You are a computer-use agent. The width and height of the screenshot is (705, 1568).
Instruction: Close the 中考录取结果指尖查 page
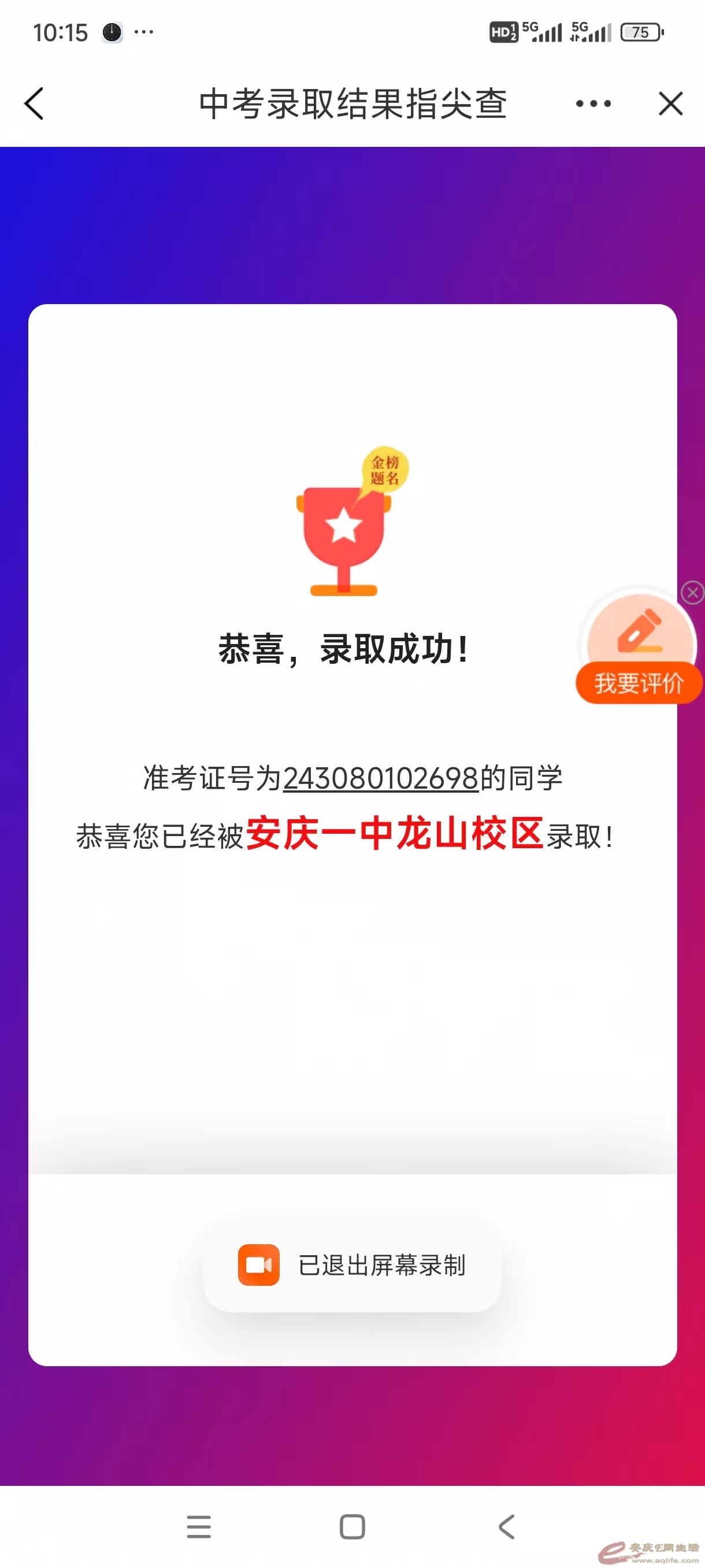tap(670, 103)
